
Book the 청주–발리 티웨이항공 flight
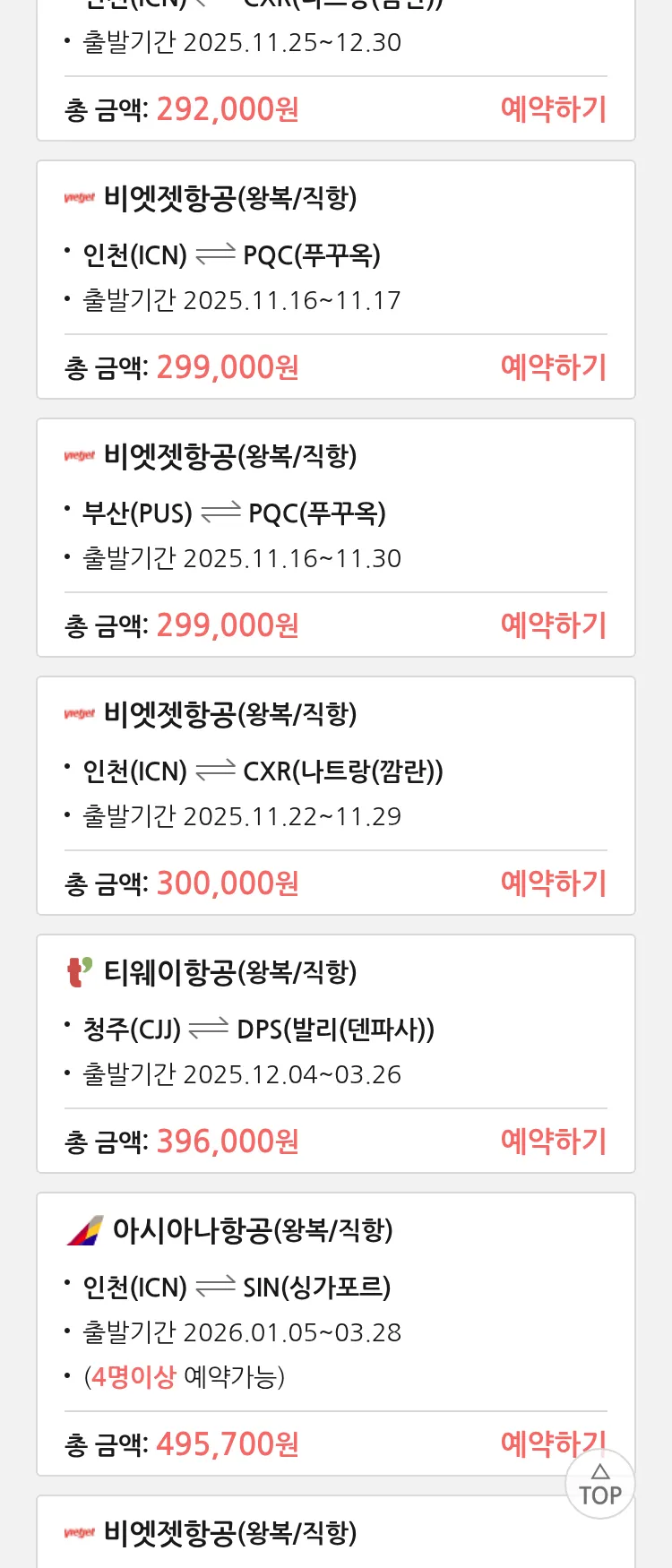[553, 1142]
